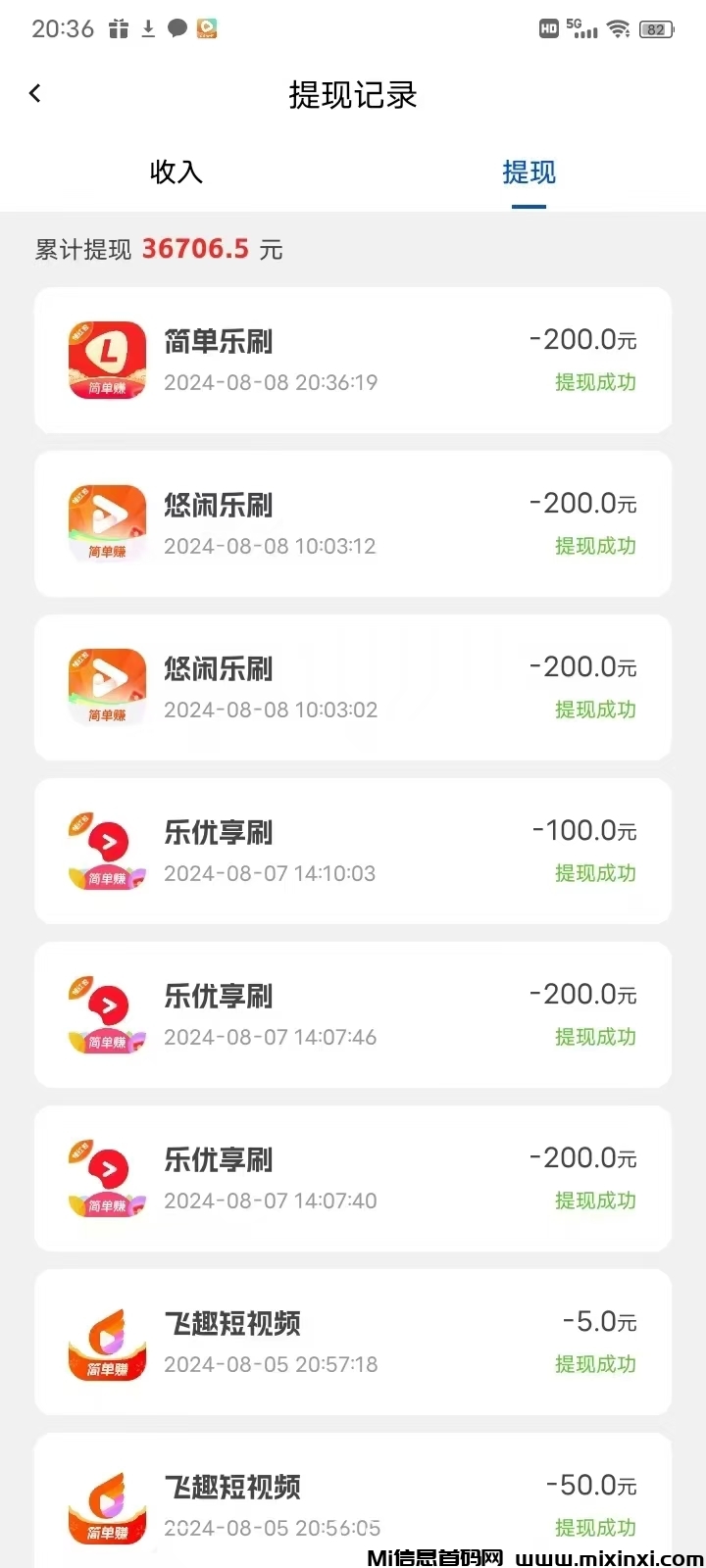
Task: Tap the 乐优享刷 icon dated 14:07:46
Action: coord(106,1014)
